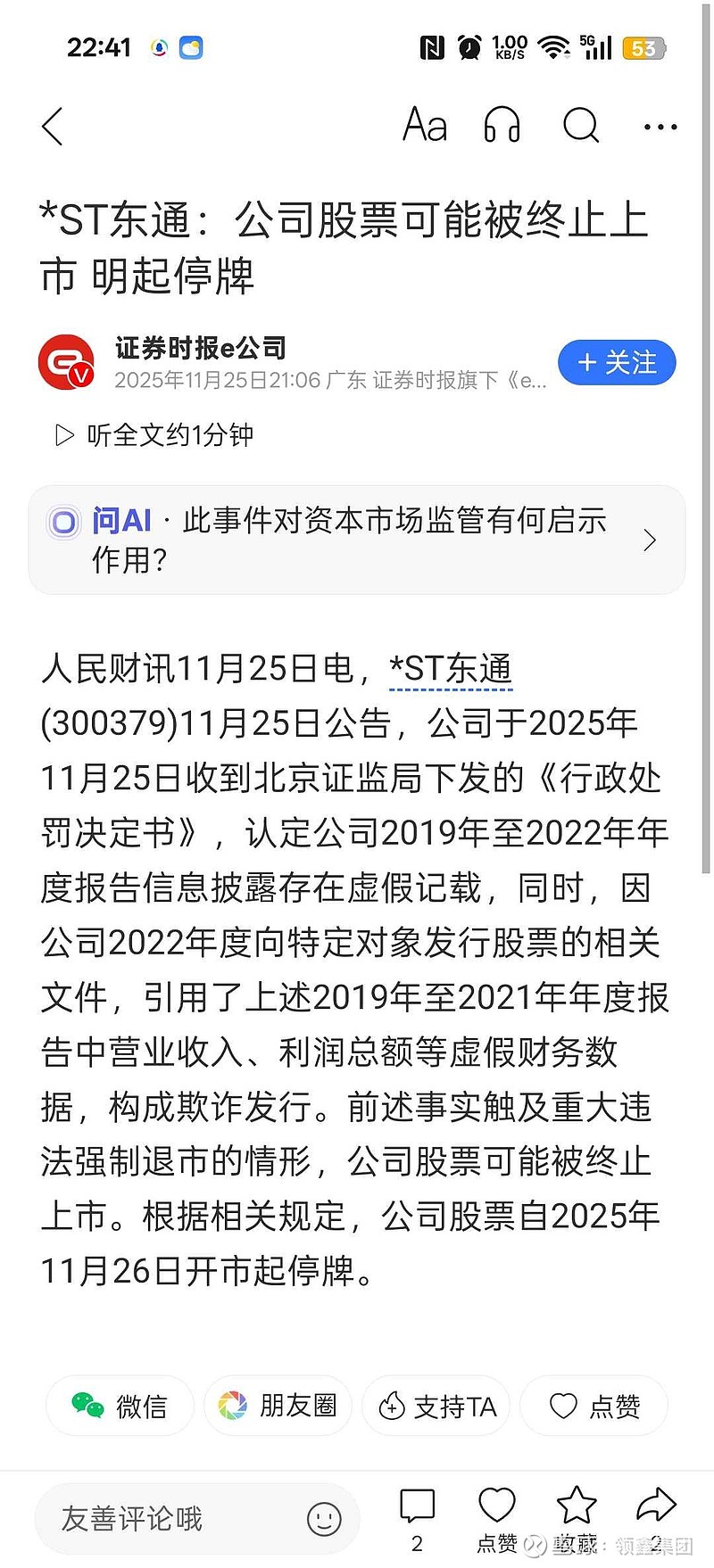Share article to 朋友圈
Viewport: 714px width, 1568px height.
tap(277, 1406)
